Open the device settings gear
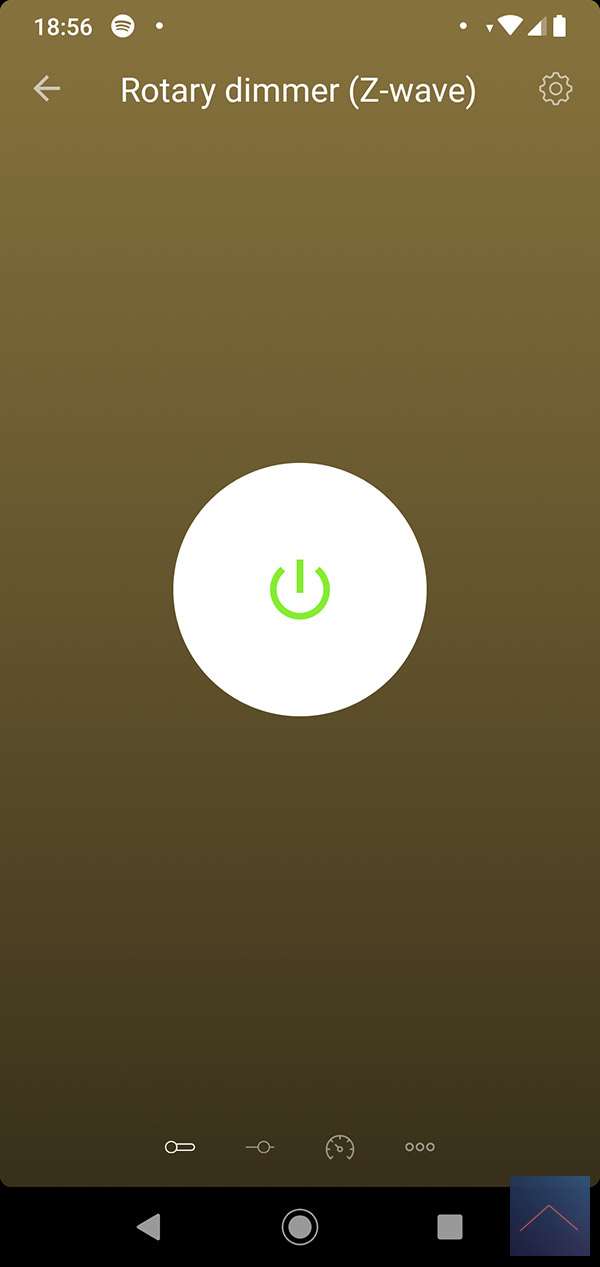 point(555,89)
